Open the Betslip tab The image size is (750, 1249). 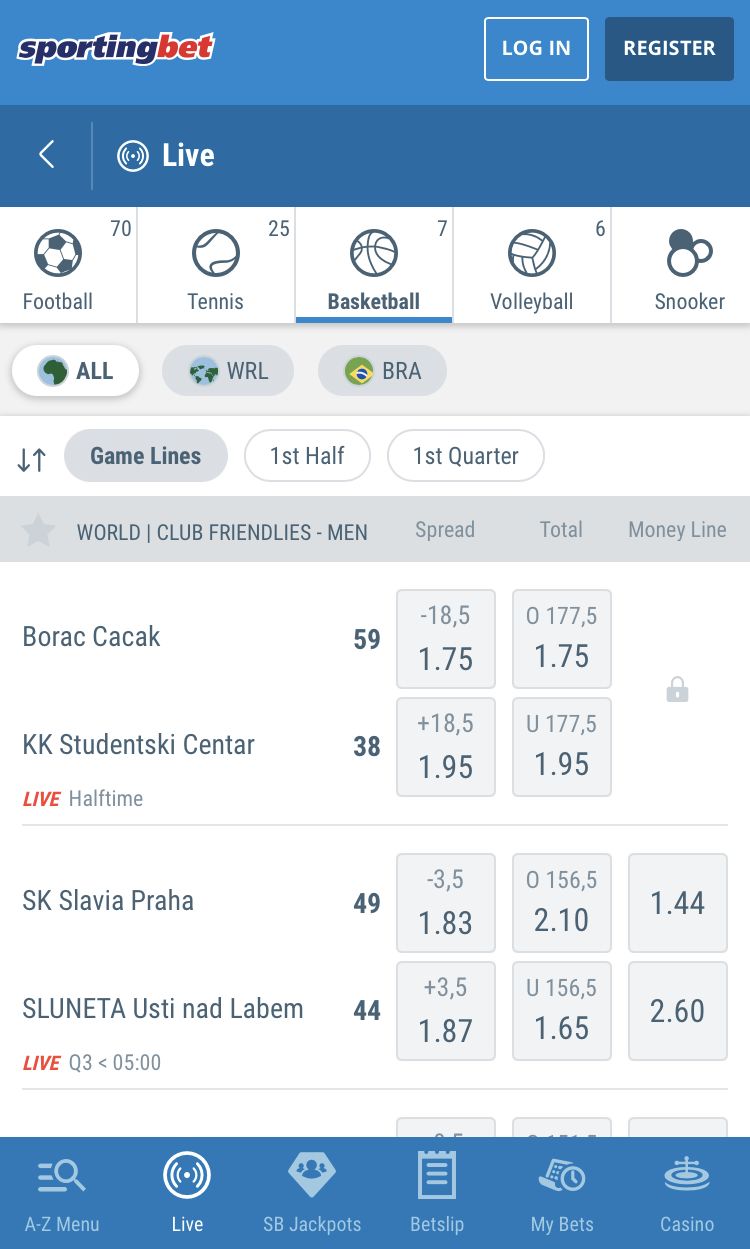coord(437,1193)
